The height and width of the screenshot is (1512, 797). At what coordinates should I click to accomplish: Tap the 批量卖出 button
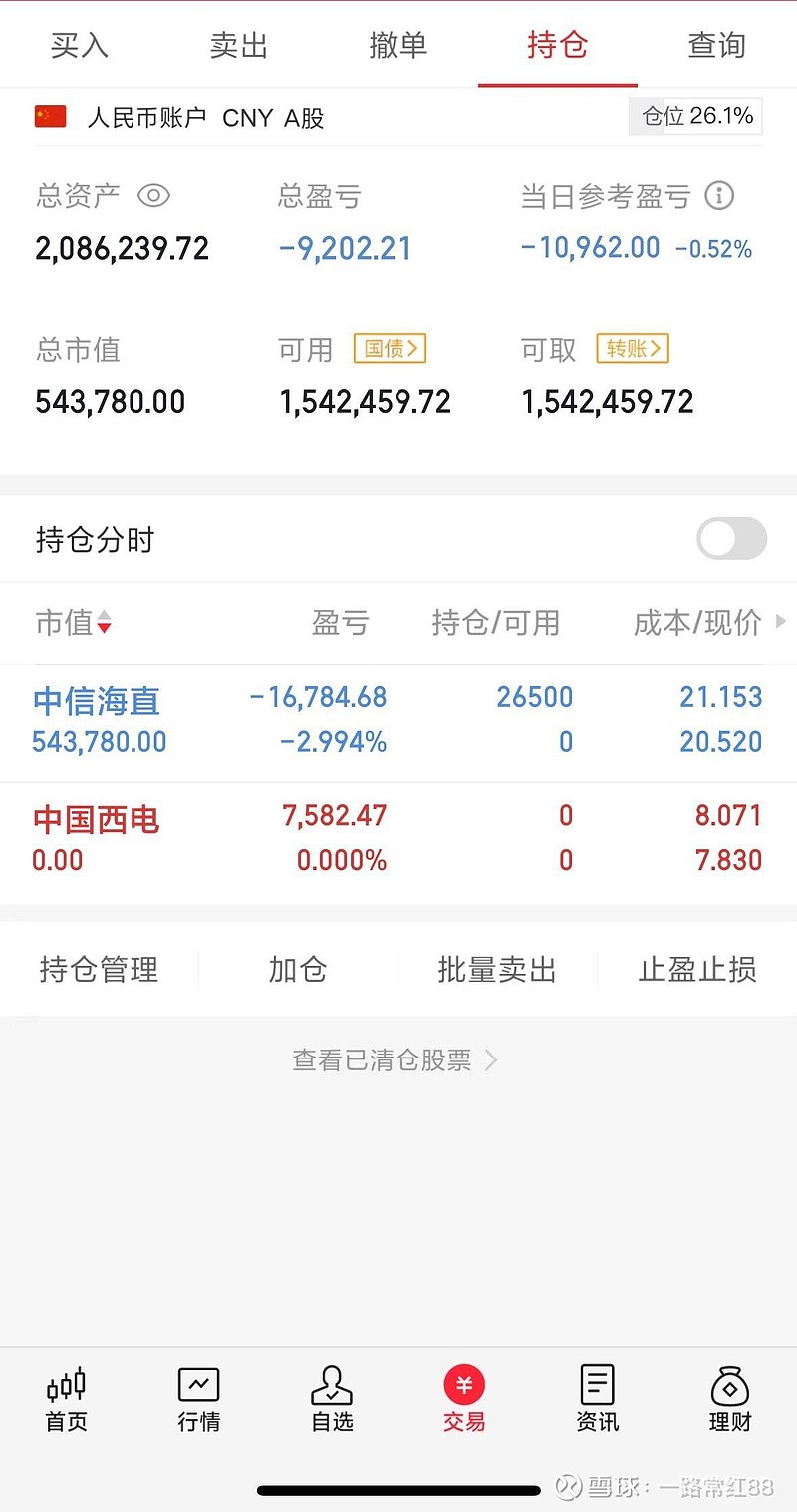[497, 968]
